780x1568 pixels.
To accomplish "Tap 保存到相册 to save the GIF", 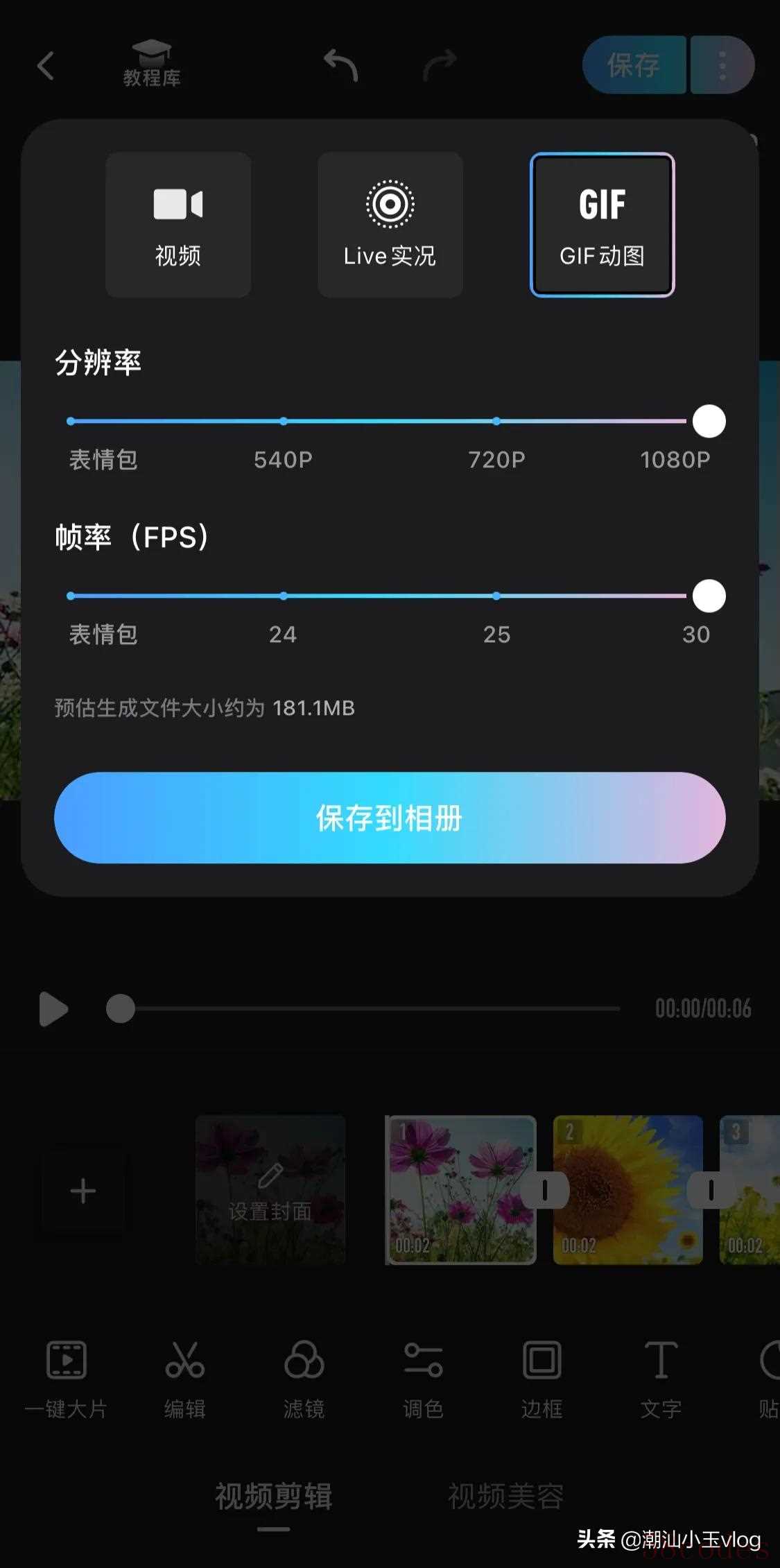I will [390, 818].
